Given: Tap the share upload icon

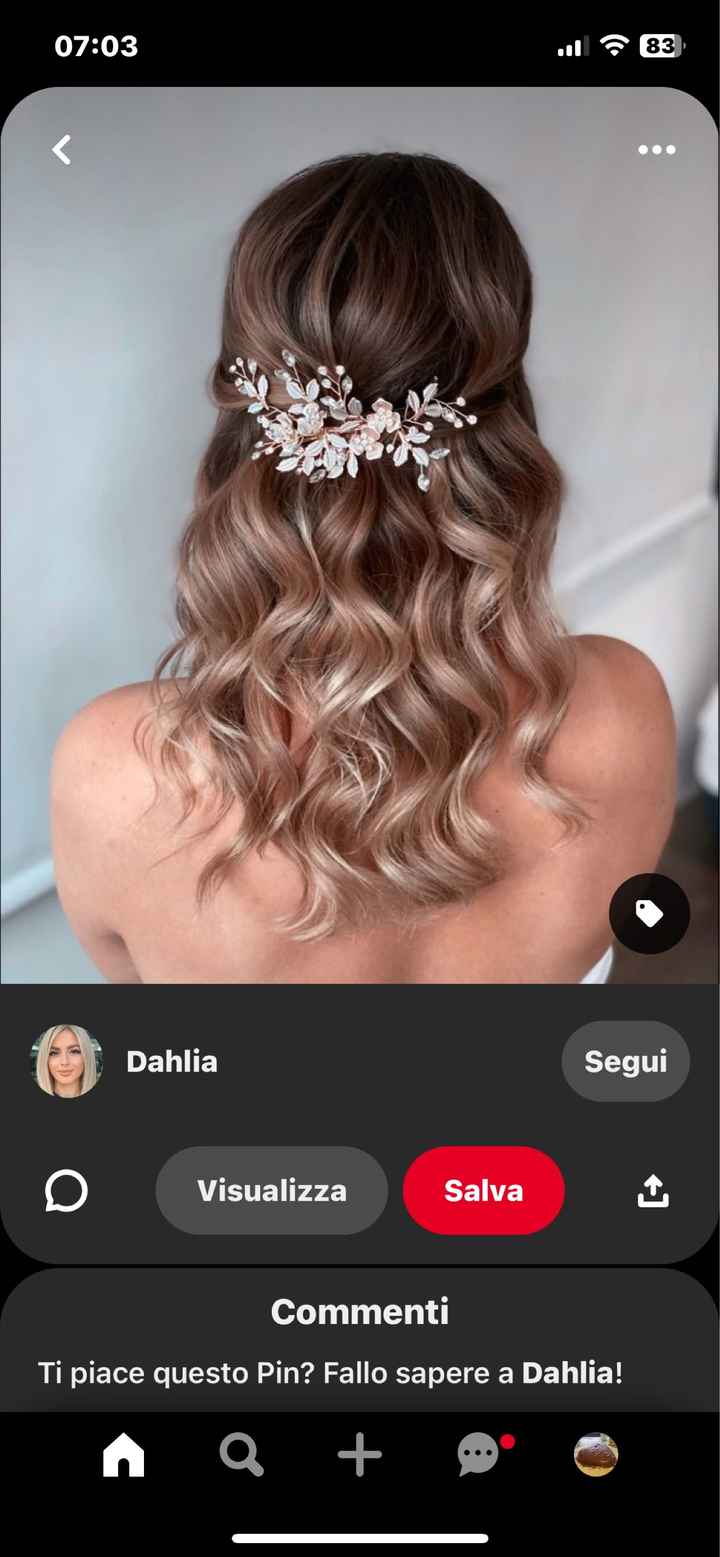Looking at the screenshot, I should pyautogui.click(x=652, y=1190).
